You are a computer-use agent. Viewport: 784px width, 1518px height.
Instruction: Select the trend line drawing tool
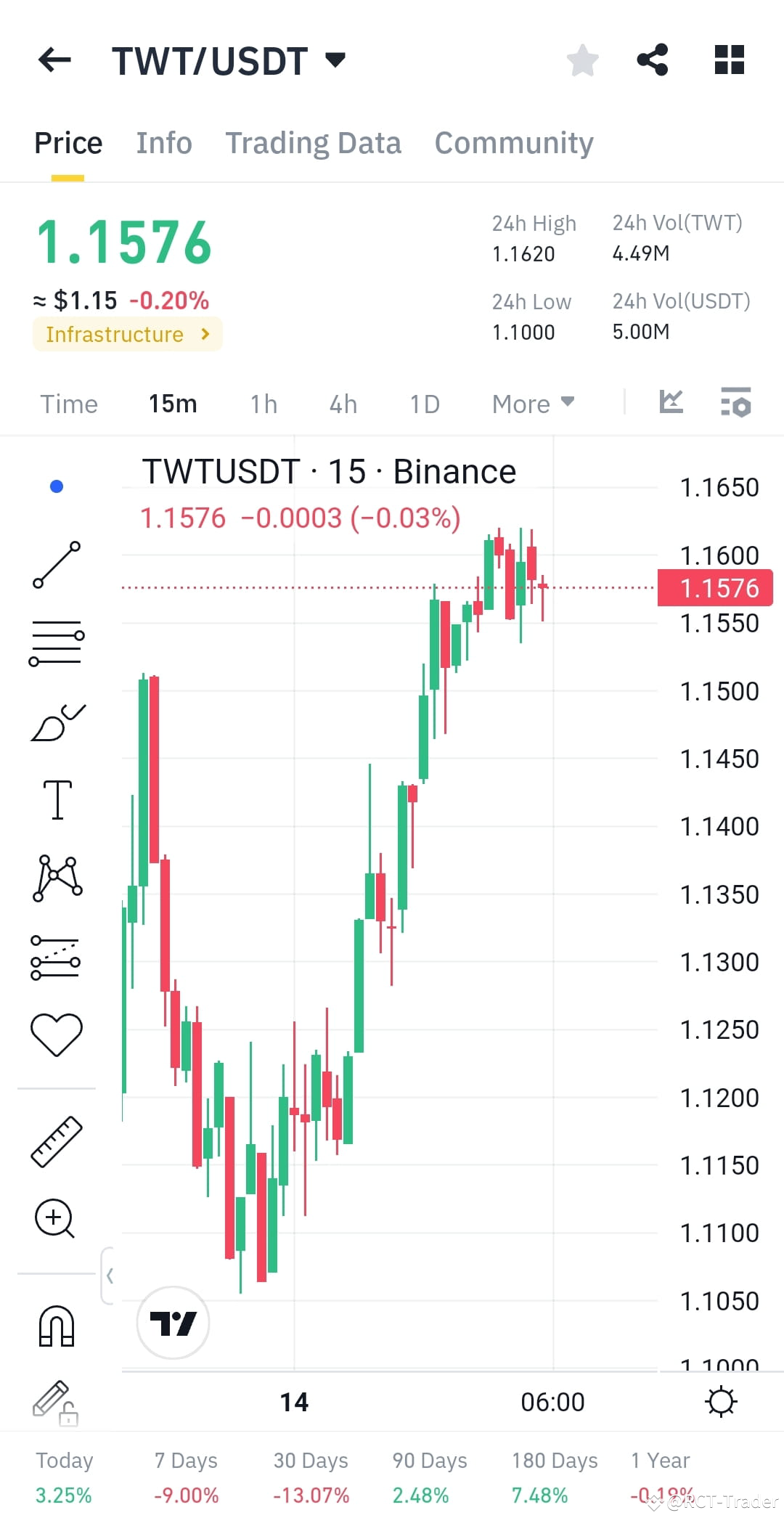[57, 566]
